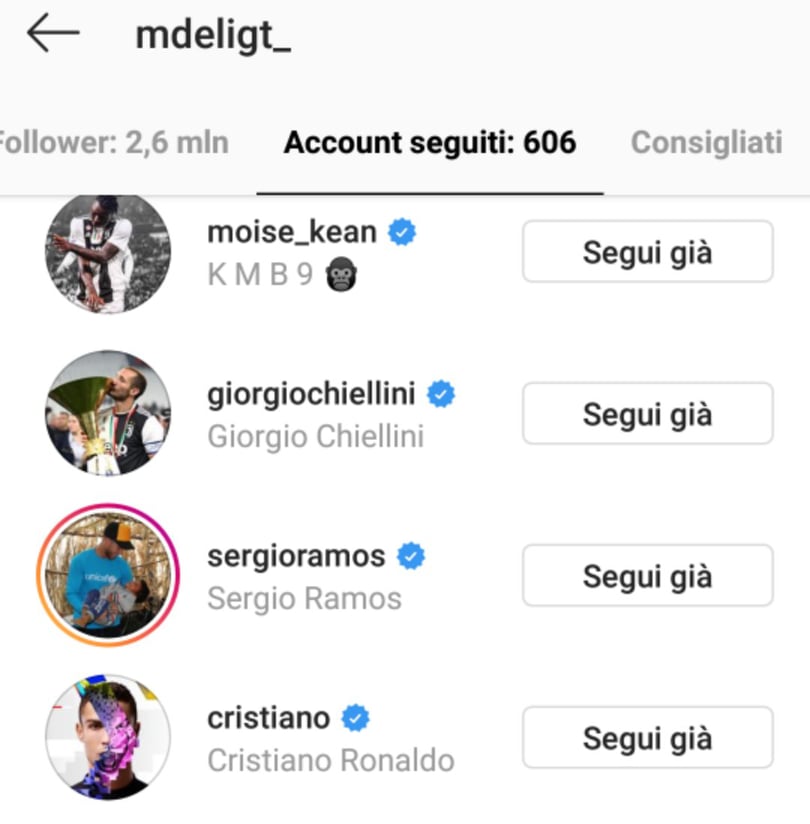Click moise_kean's verified badge
This screenshot has height=824, width=810.
click(x=404, y=231)
